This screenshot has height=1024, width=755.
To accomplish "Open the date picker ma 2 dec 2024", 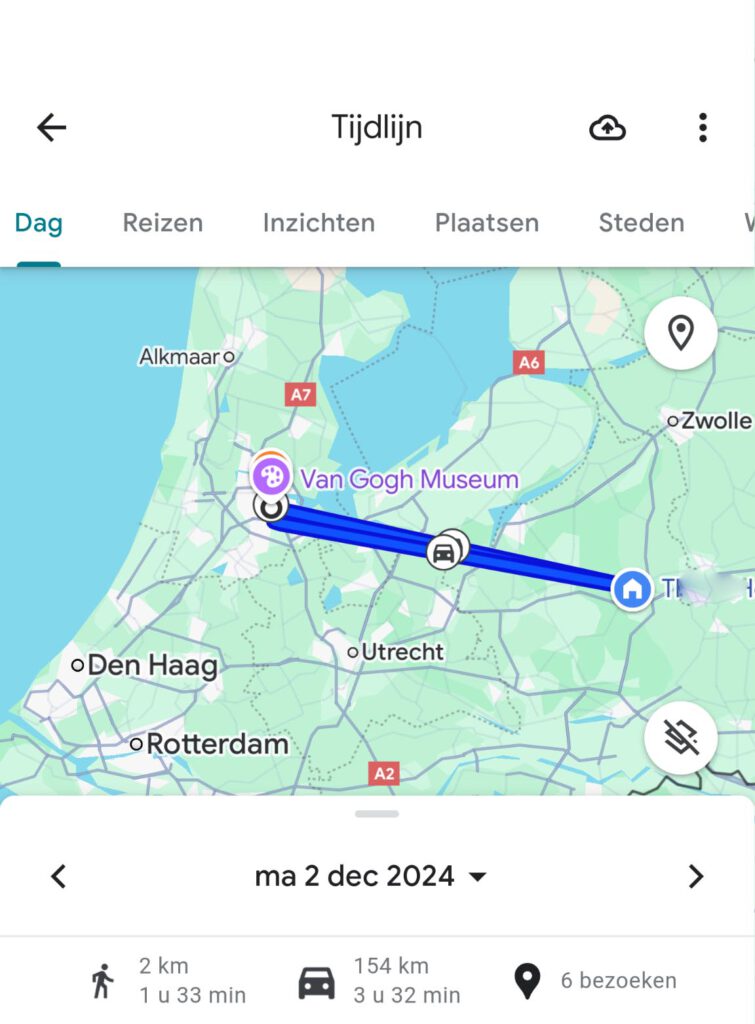I will pos(370,877).
